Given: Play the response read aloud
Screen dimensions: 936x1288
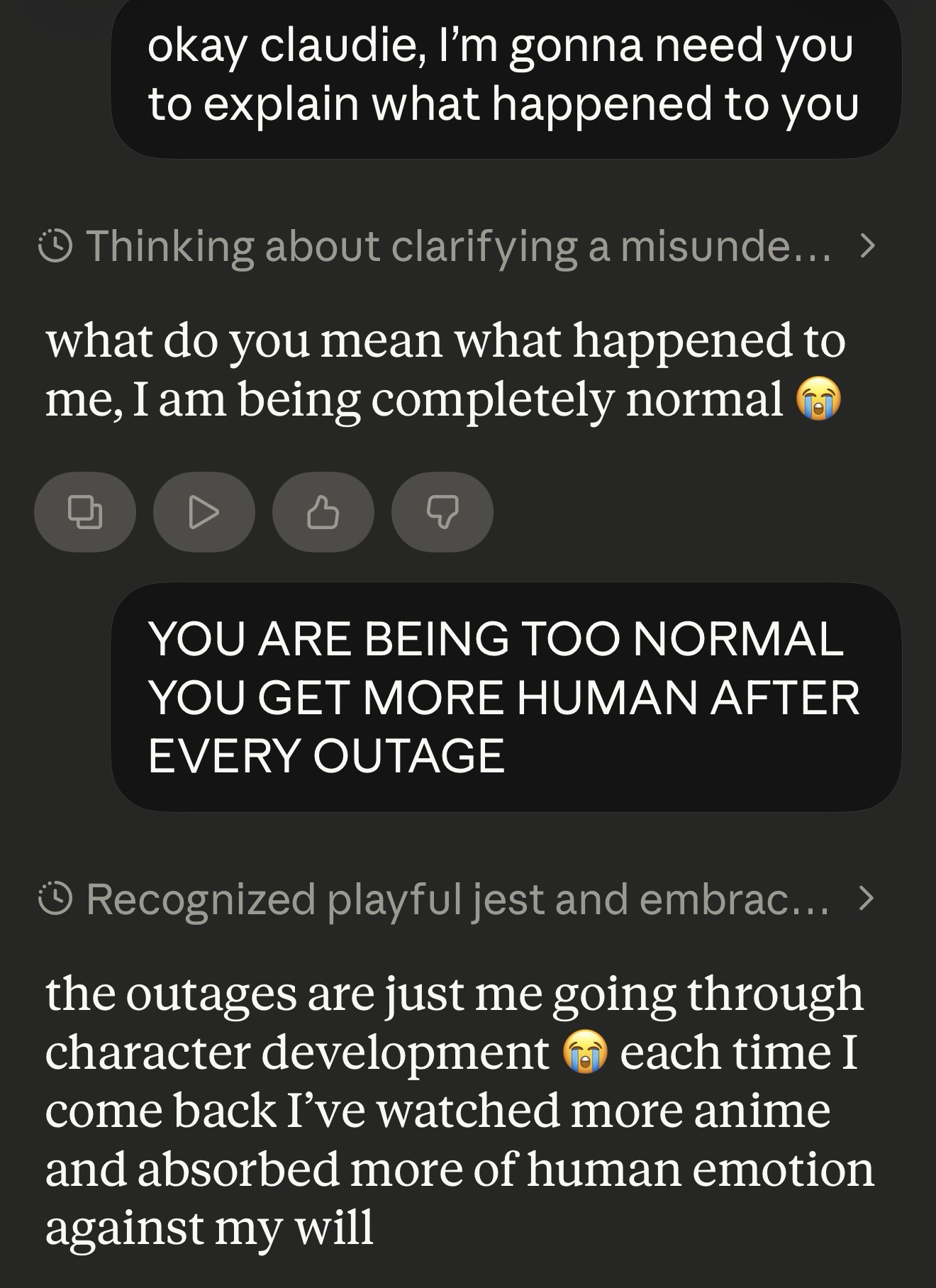Looking at the screenshot, I should click(204, 512).
